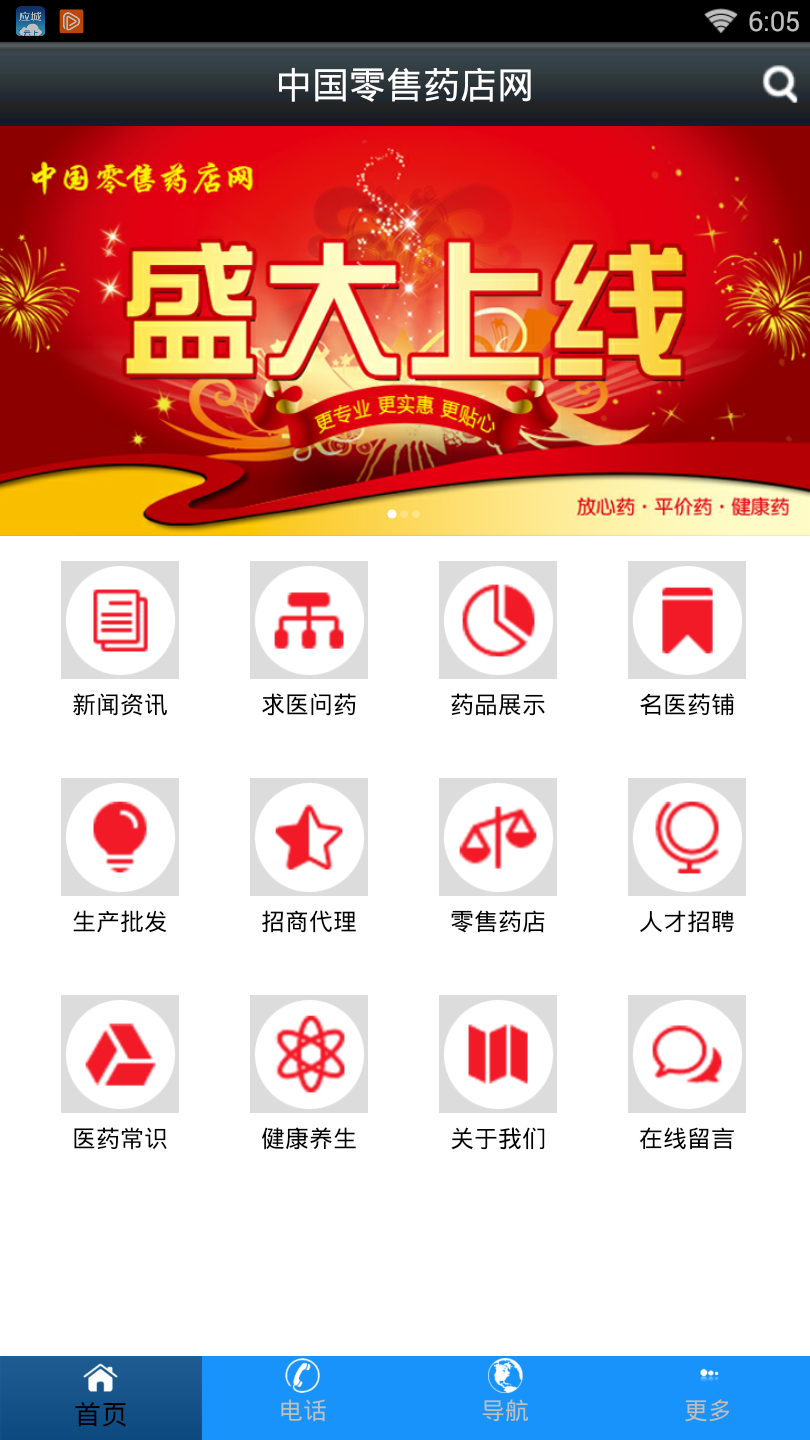The height and width of the screenshot is (1440, 810).
Task: Open the search magnifier in title bar
Action: (778, 84)
